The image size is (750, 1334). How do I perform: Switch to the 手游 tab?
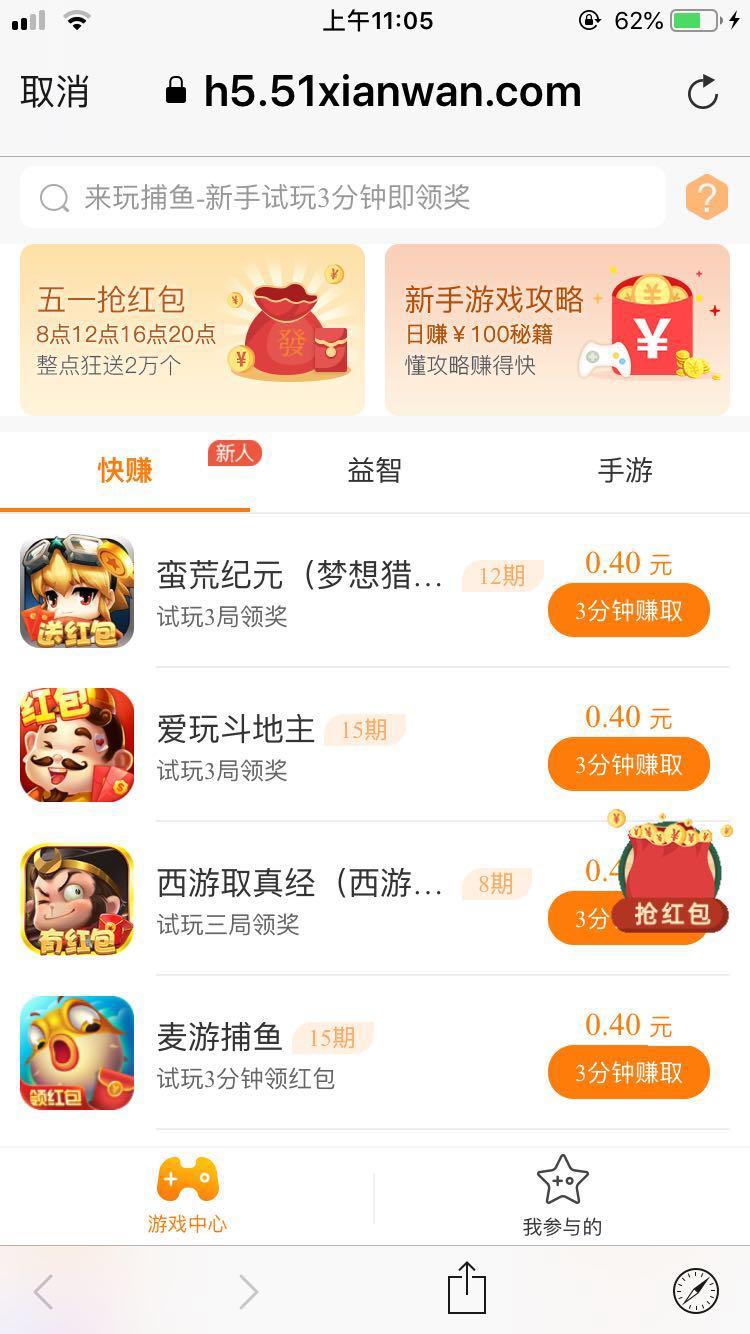tap(625, 470)
